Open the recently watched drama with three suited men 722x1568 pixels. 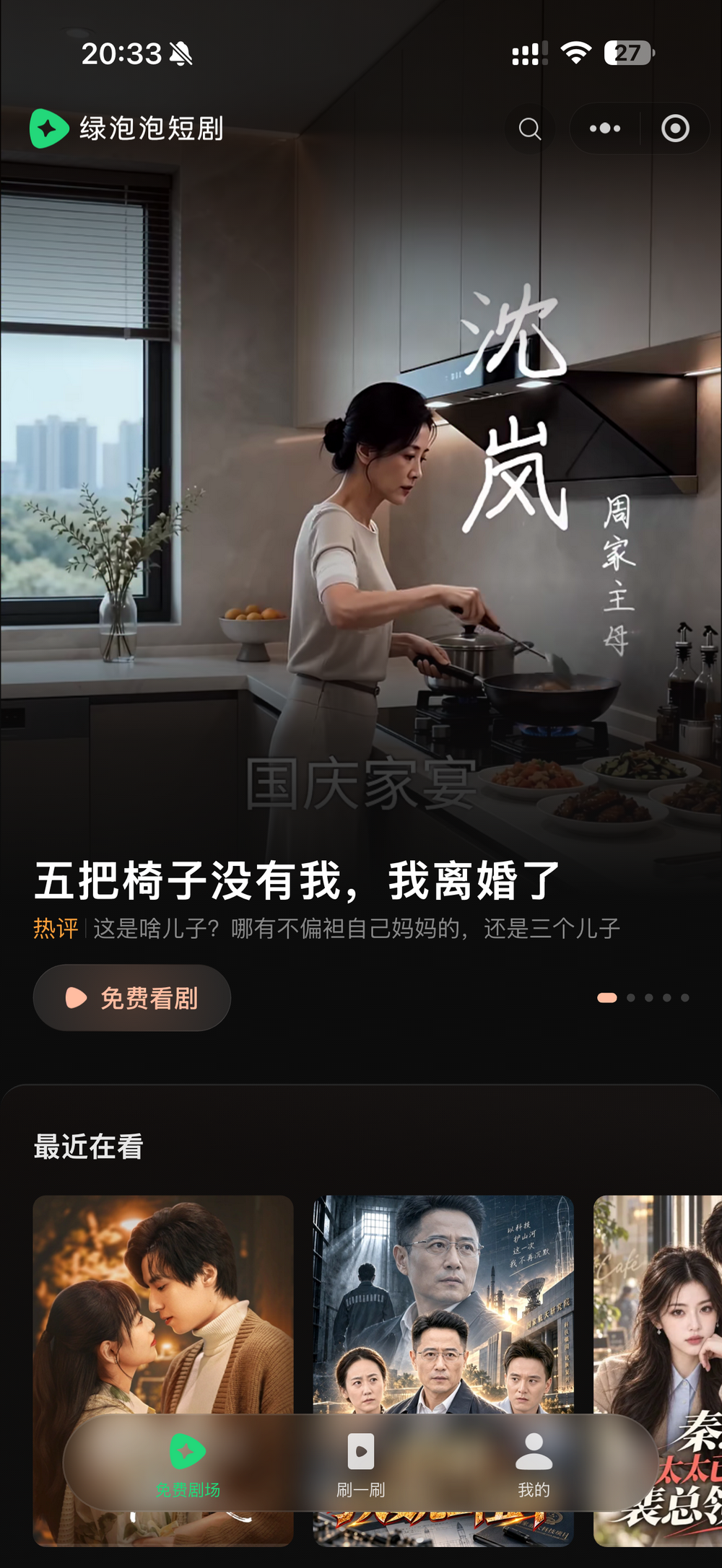pos(443,1370)
